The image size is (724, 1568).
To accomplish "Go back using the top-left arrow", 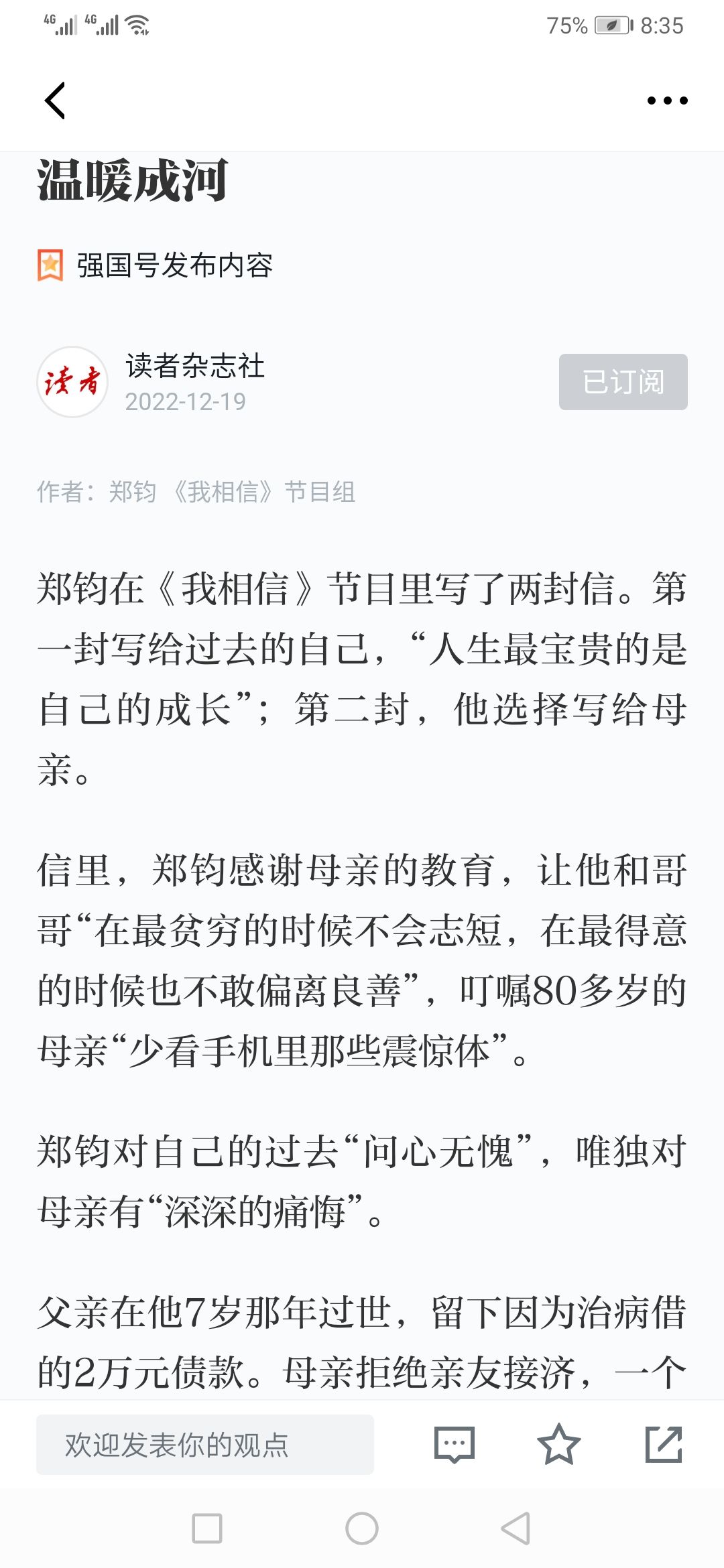I will pyautogui.click(x=55, y=101).
